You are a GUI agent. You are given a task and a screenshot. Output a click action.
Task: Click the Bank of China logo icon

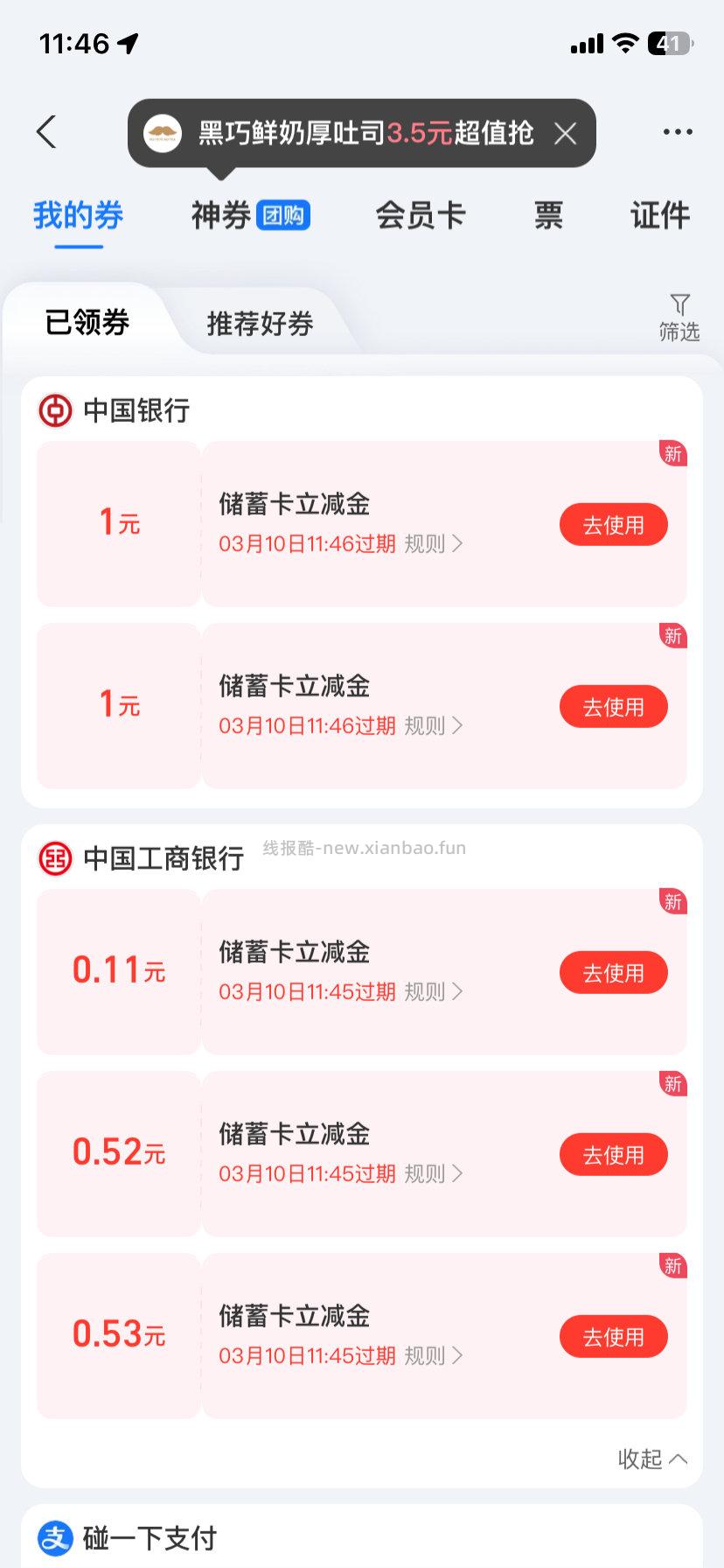point(53,409)
